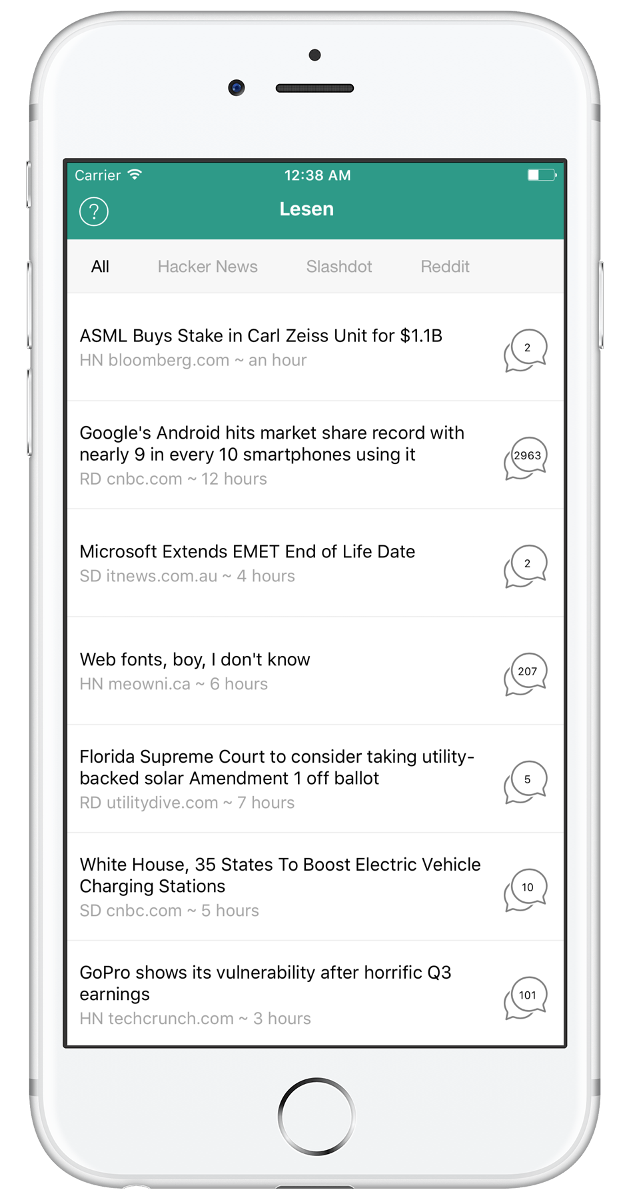Read the GoPro Q3 earnings story

point(265,984)
